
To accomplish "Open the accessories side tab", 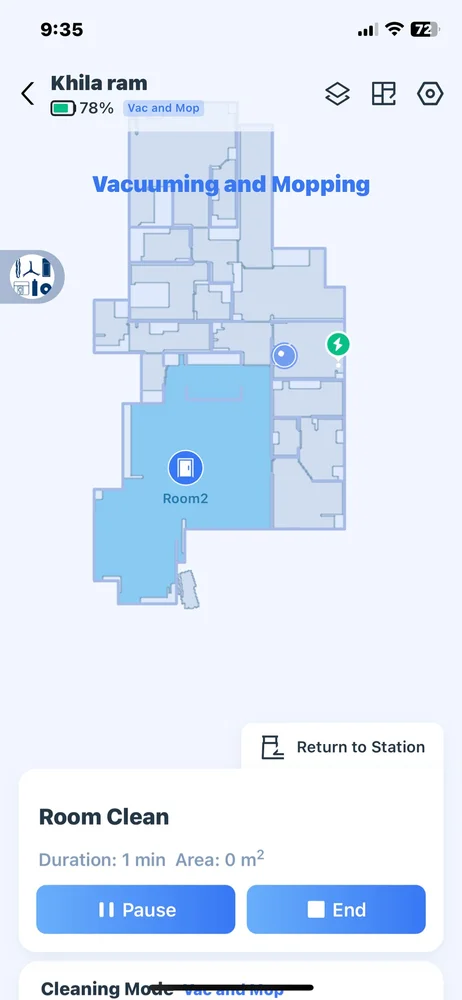I will click(32, 277).
